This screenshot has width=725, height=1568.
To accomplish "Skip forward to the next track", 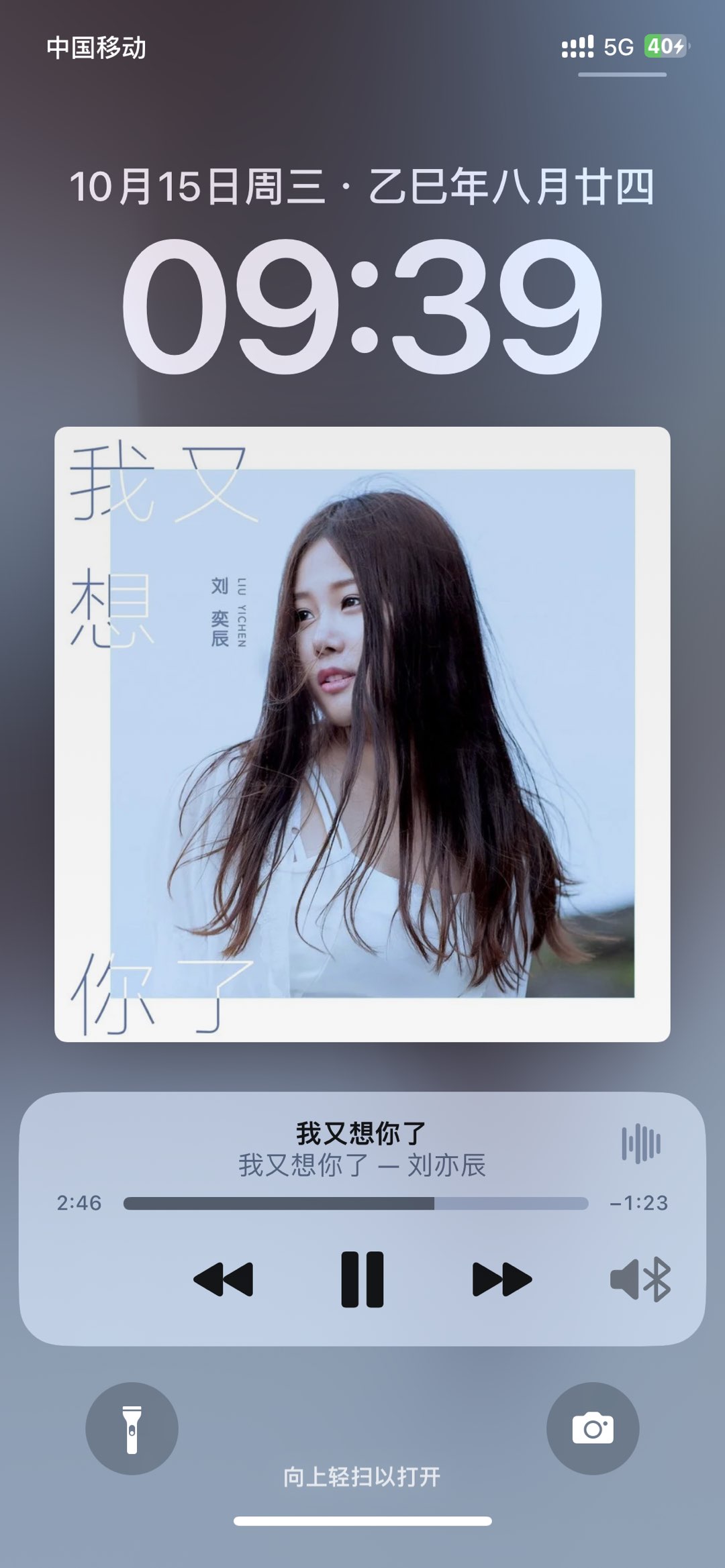I will [x=502, y=1279].
